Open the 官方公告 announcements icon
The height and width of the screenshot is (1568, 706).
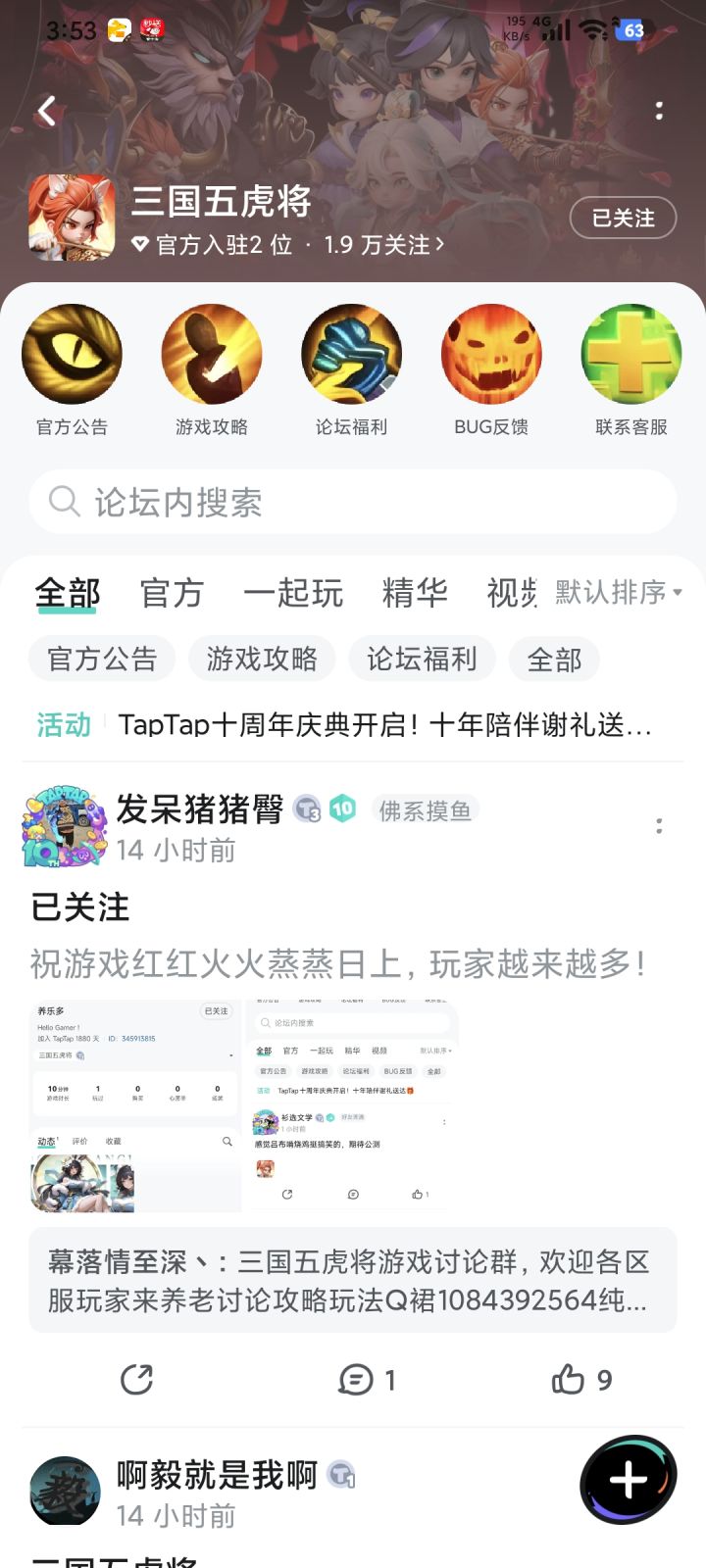(73, 359)
